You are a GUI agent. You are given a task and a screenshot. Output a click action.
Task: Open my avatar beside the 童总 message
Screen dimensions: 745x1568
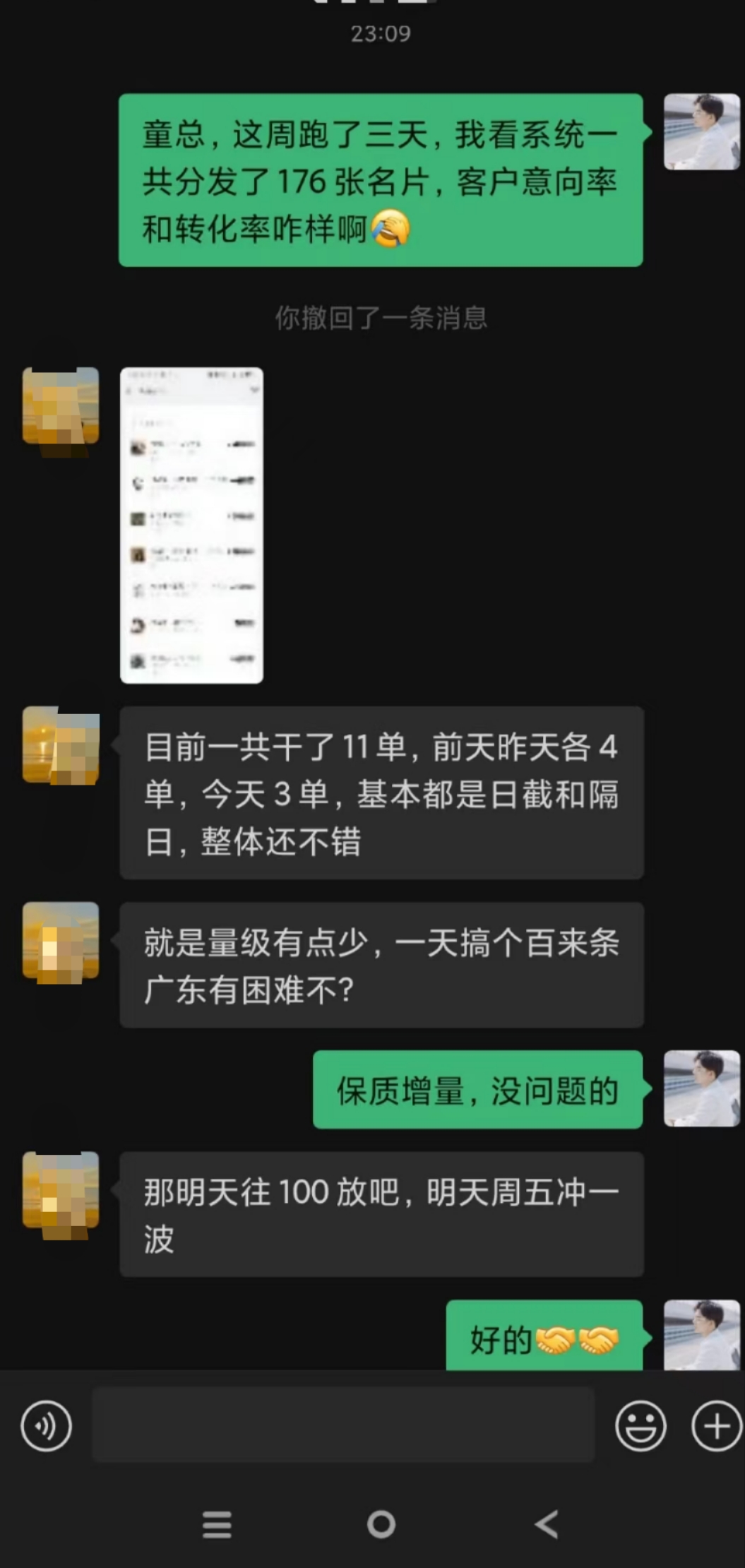pos(701,132)
